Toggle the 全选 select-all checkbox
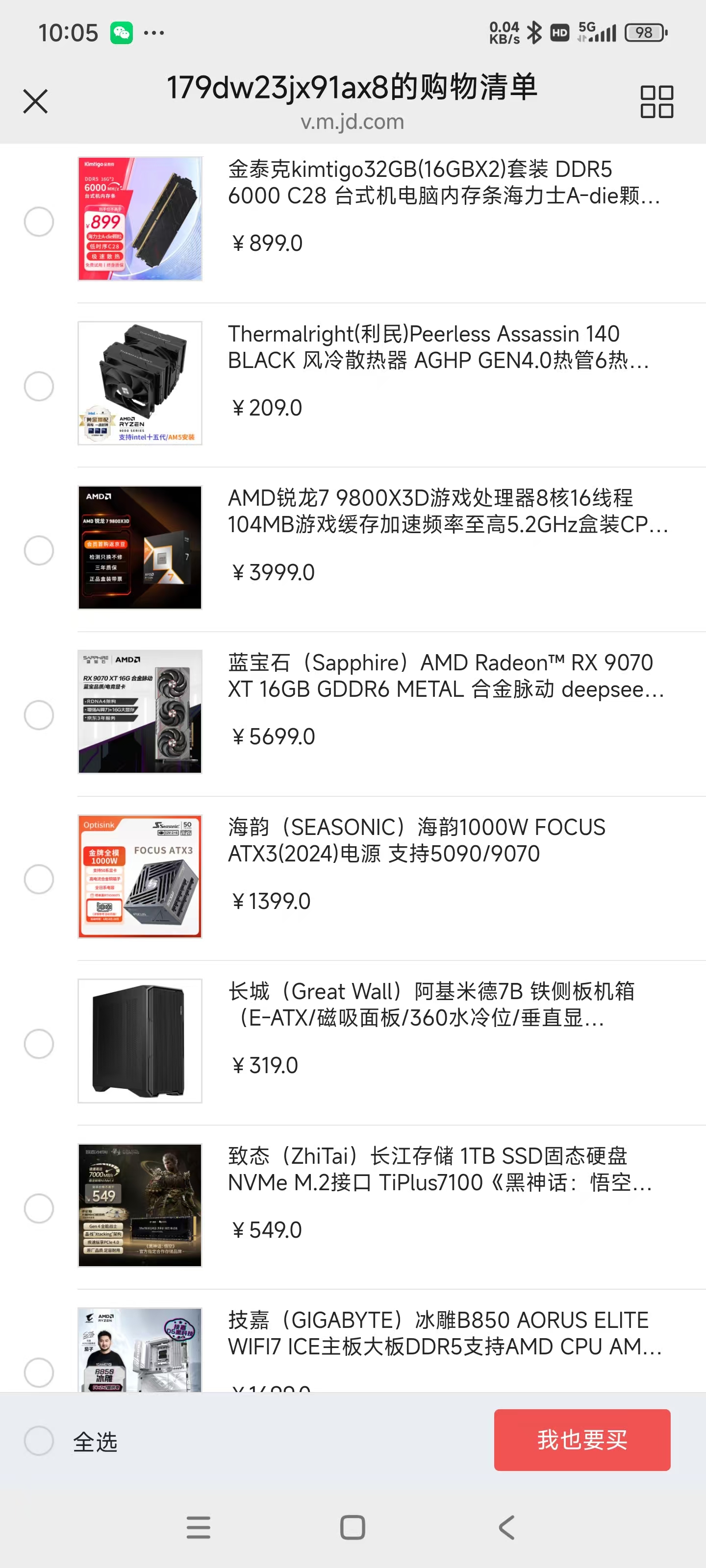706x1568 pixels. point(39,1440)
